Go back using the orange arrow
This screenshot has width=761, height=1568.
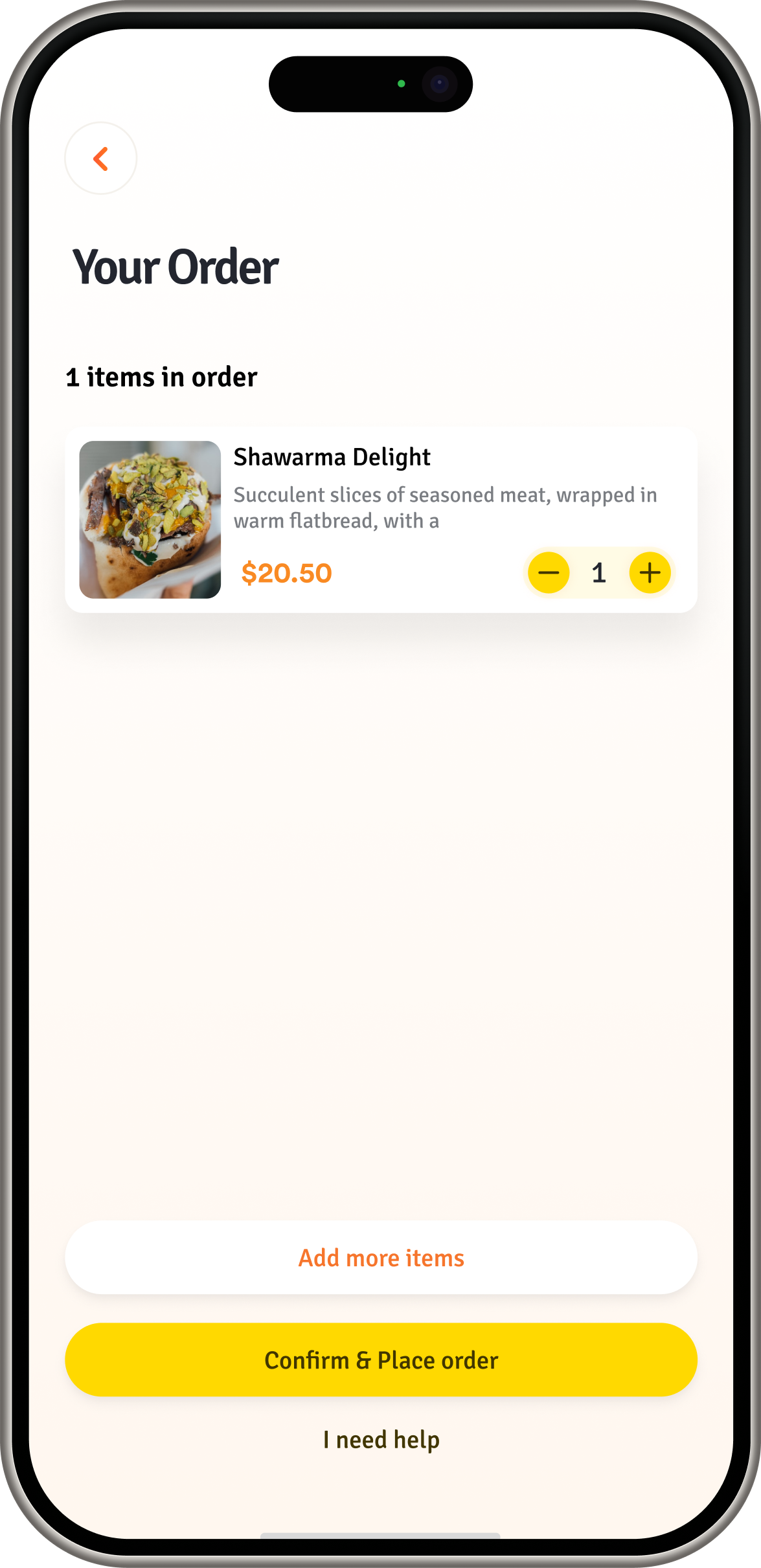pyautogui.click(x=100, y=159)
